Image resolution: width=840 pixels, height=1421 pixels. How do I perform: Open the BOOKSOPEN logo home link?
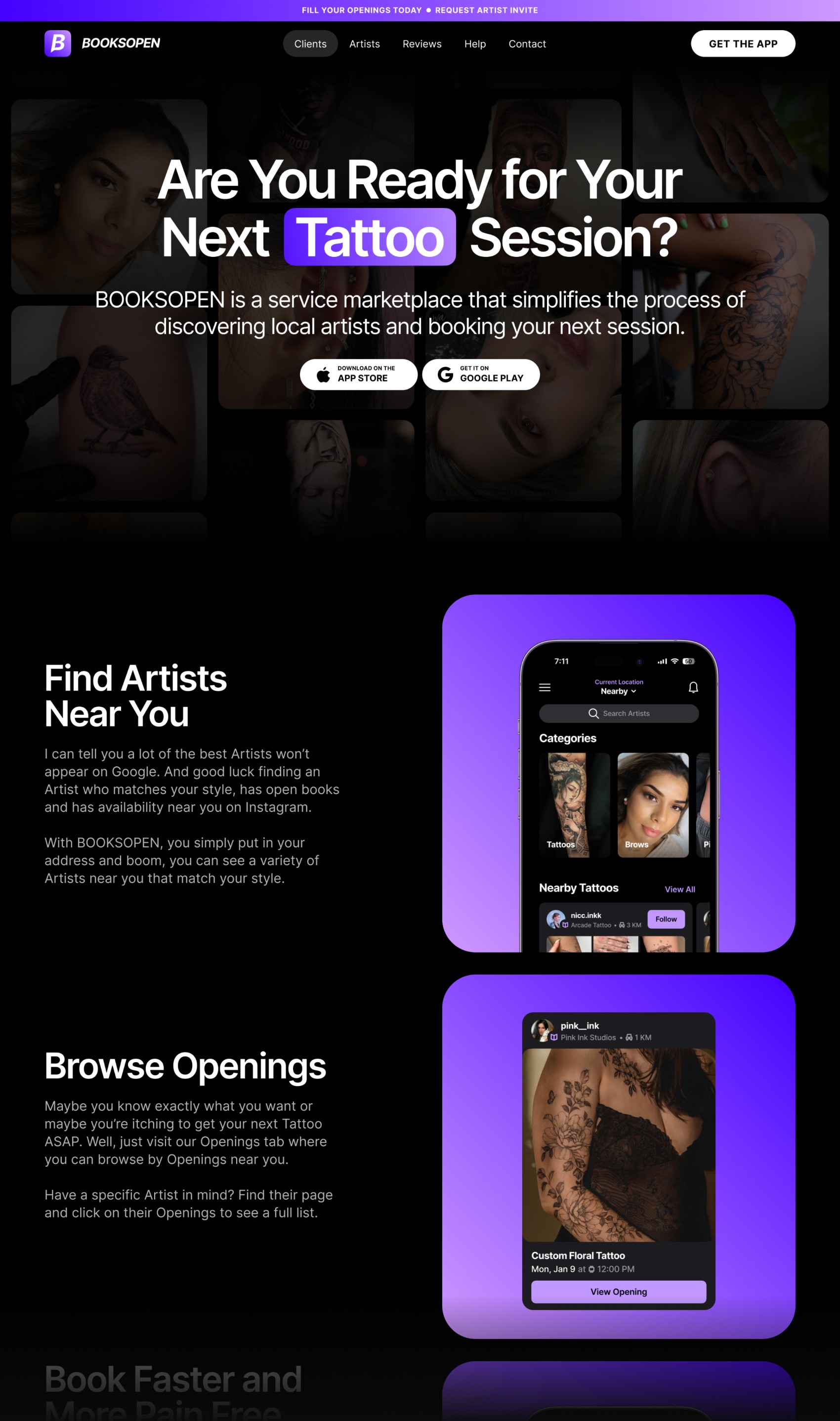[102, 43]
